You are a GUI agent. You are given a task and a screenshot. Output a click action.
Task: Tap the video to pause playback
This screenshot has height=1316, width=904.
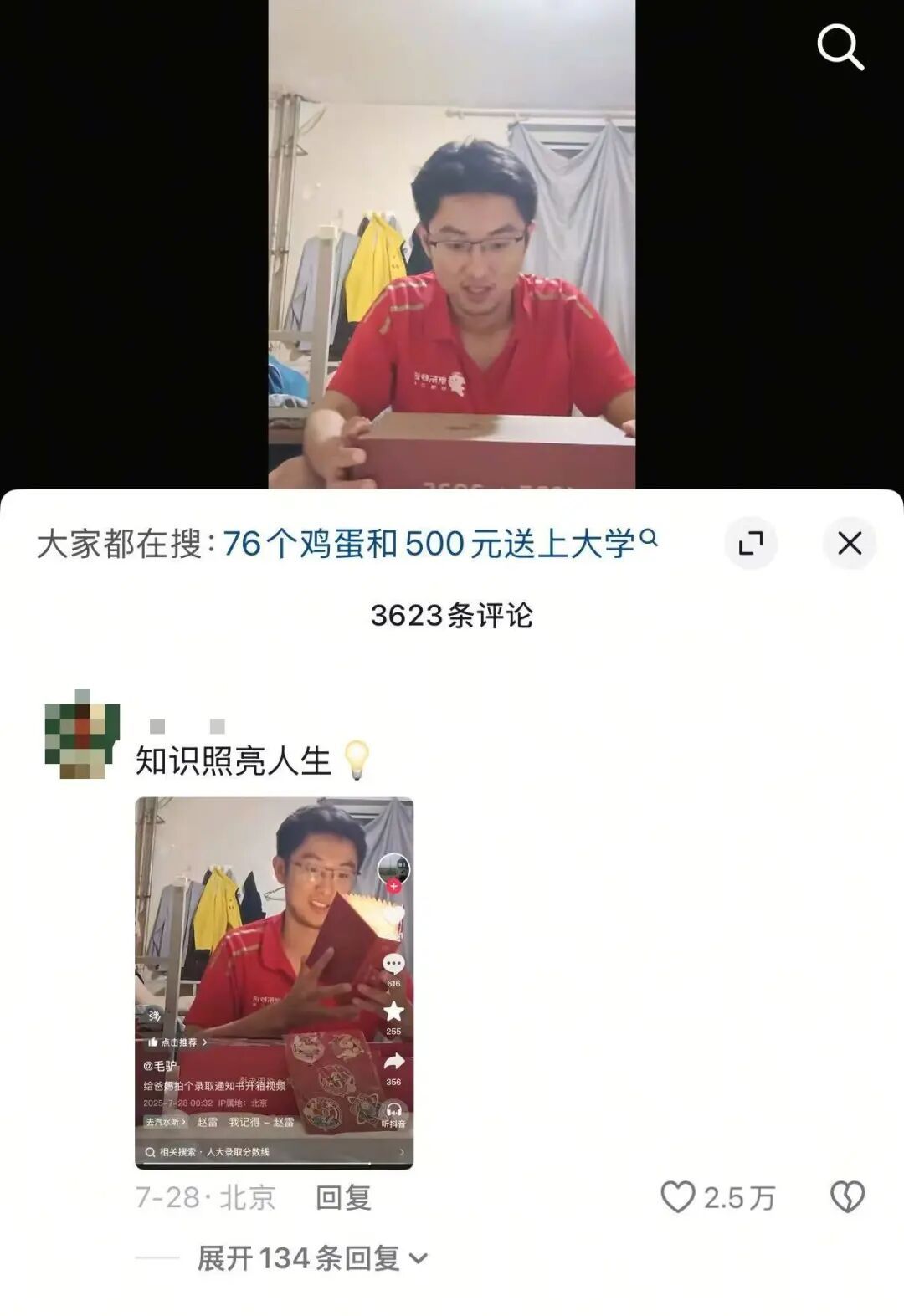click(x=451, y=243)
